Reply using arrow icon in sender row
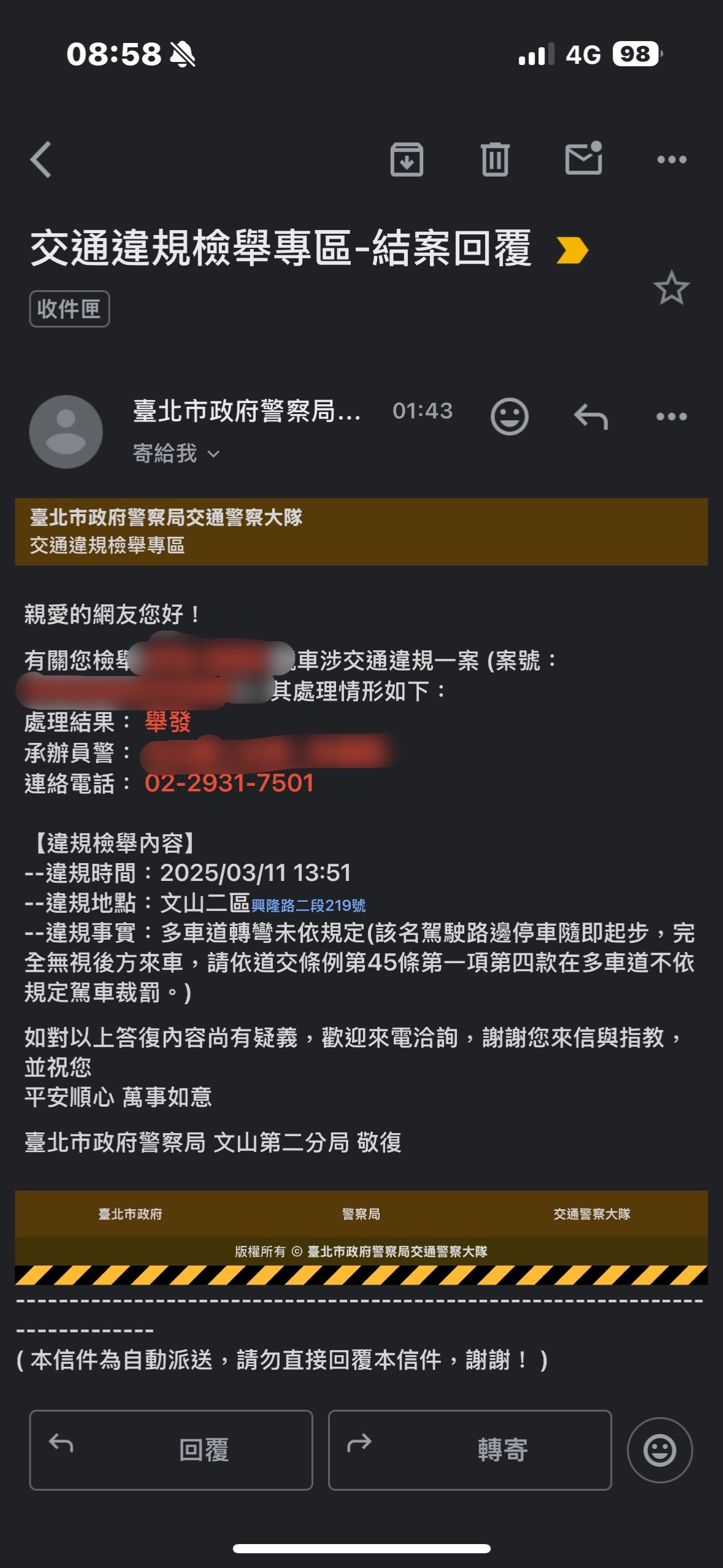This screenshot has width=723, height=1568. pyautogui.click(x=591, y=417)
